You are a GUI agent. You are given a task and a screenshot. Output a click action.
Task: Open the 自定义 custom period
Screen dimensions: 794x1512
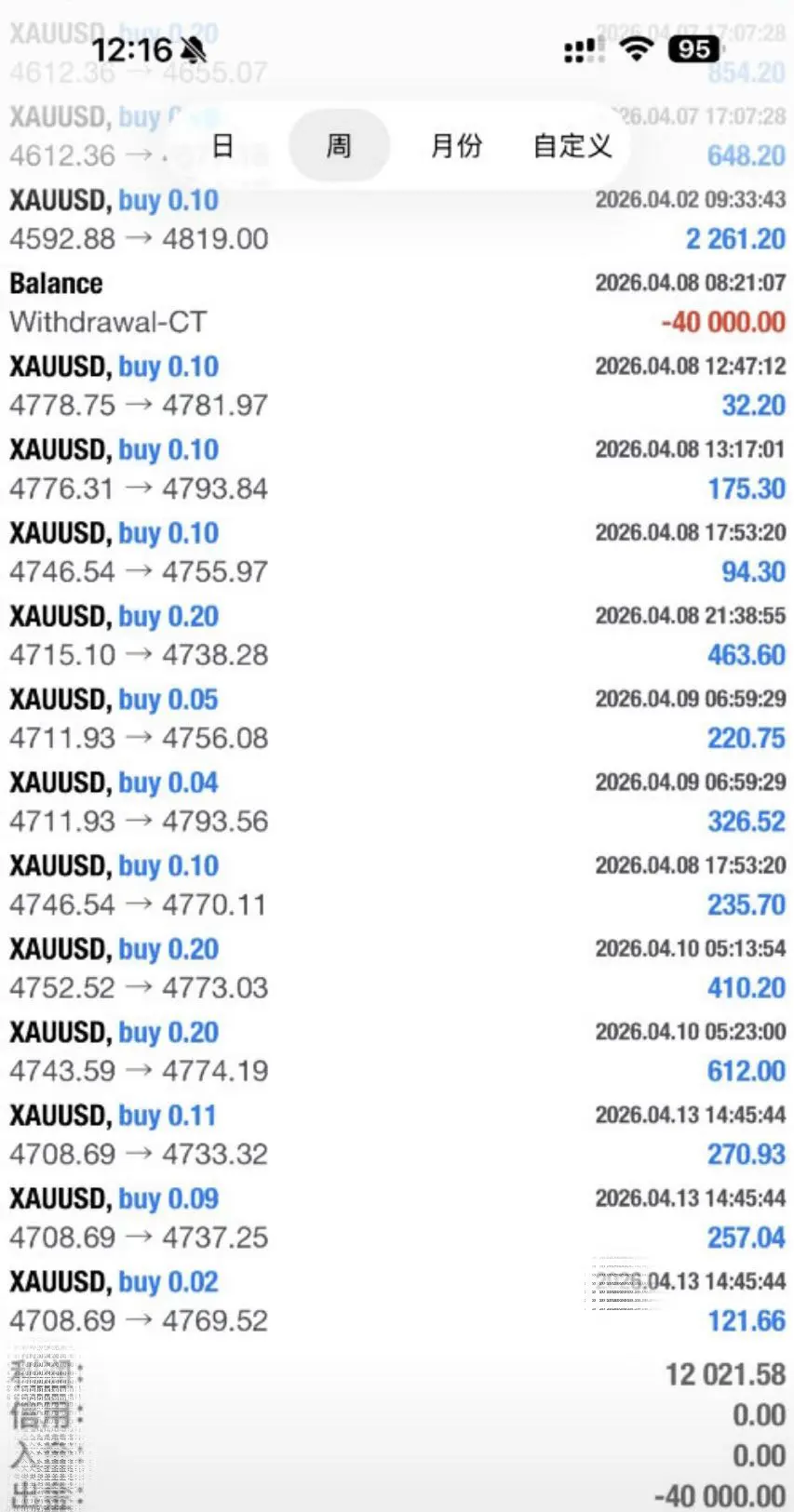[572, 146]
